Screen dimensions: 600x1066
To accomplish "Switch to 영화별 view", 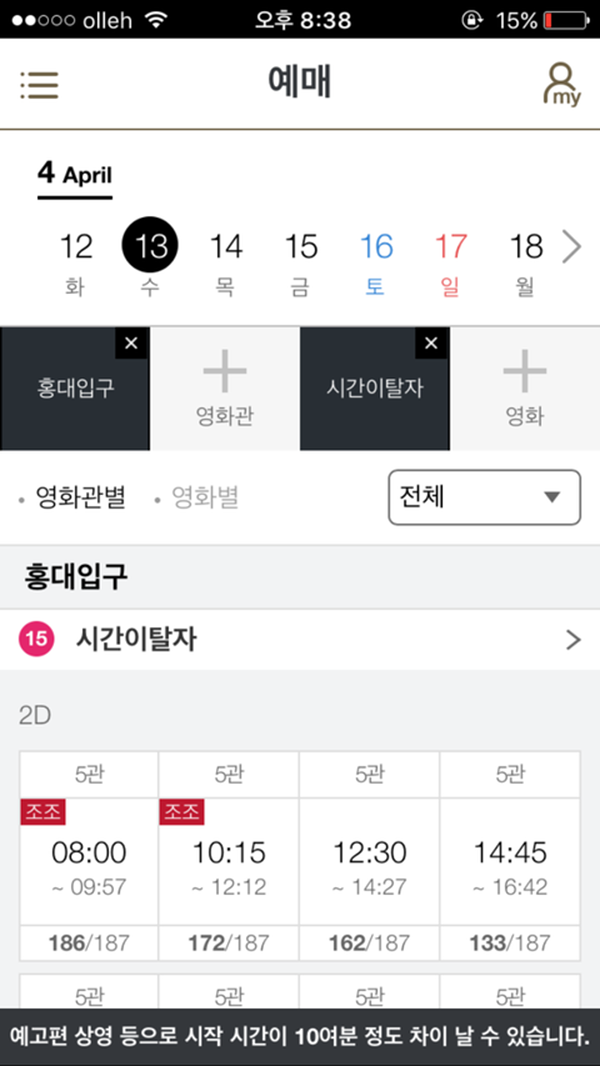I will click(x=205, y=498).
